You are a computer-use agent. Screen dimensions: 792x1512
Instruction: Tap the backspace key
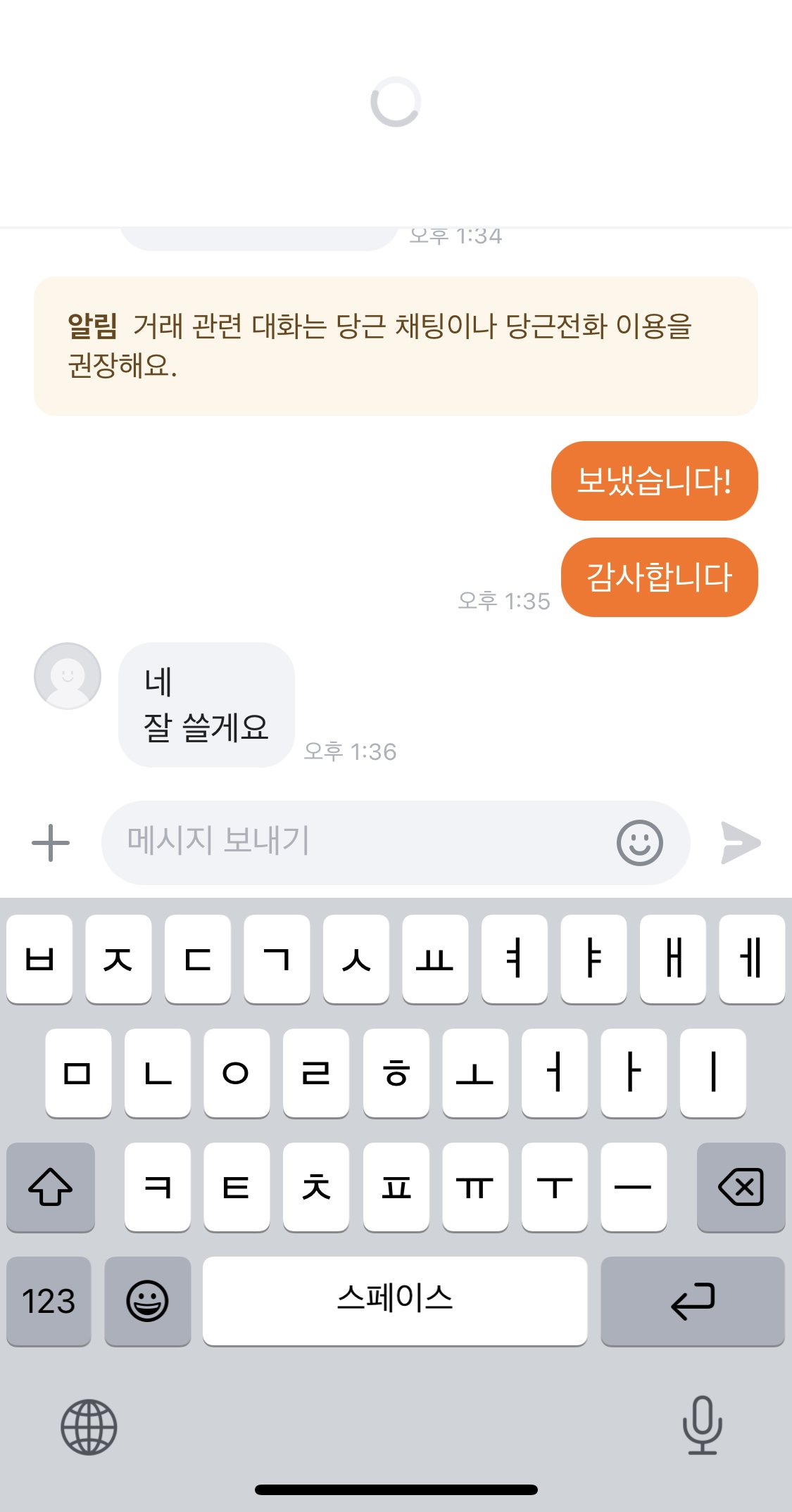pyautogui.click(x=741, y=1187)
